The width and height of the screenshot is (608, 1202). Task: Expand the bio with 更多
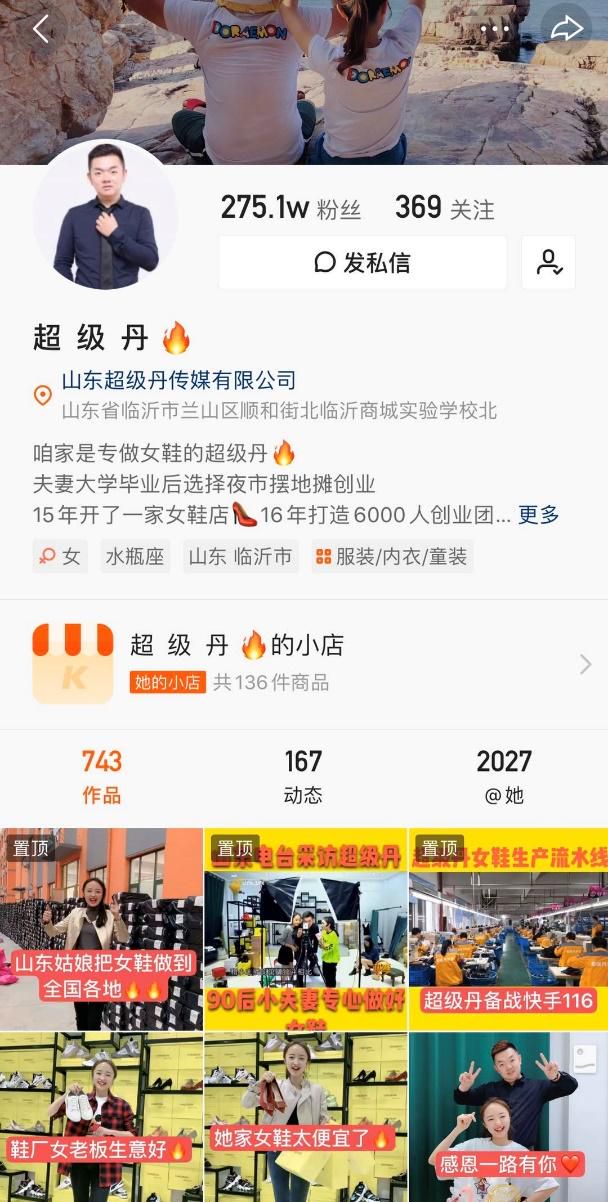[x=538, y=515]
